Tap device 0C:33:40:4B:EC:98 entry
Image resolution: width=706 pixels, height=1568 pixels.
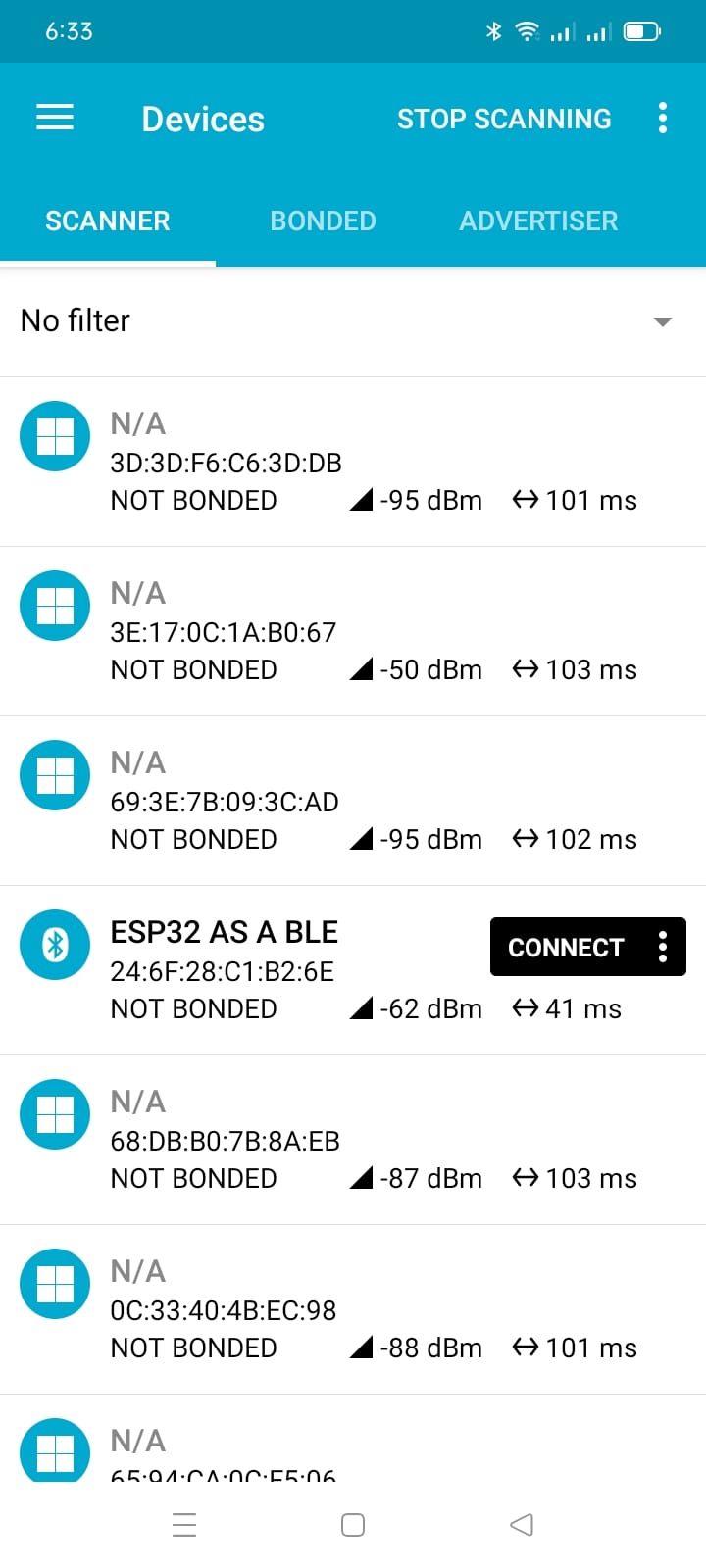pos(353,1309)
